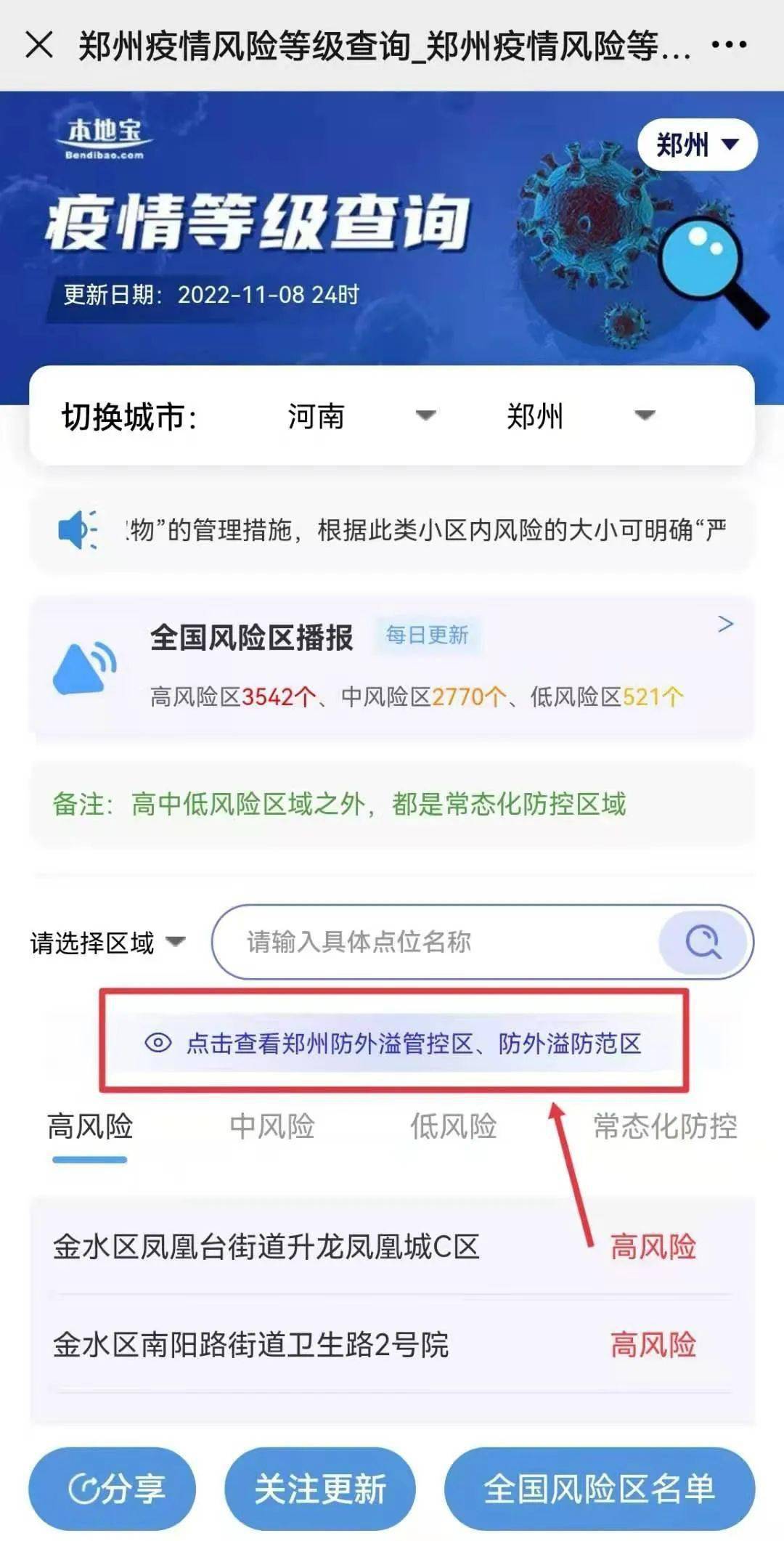Open the three-dot more options menu
This screenshot has width=784, height=1541.
pyautogui.click(x=729, y=45)
